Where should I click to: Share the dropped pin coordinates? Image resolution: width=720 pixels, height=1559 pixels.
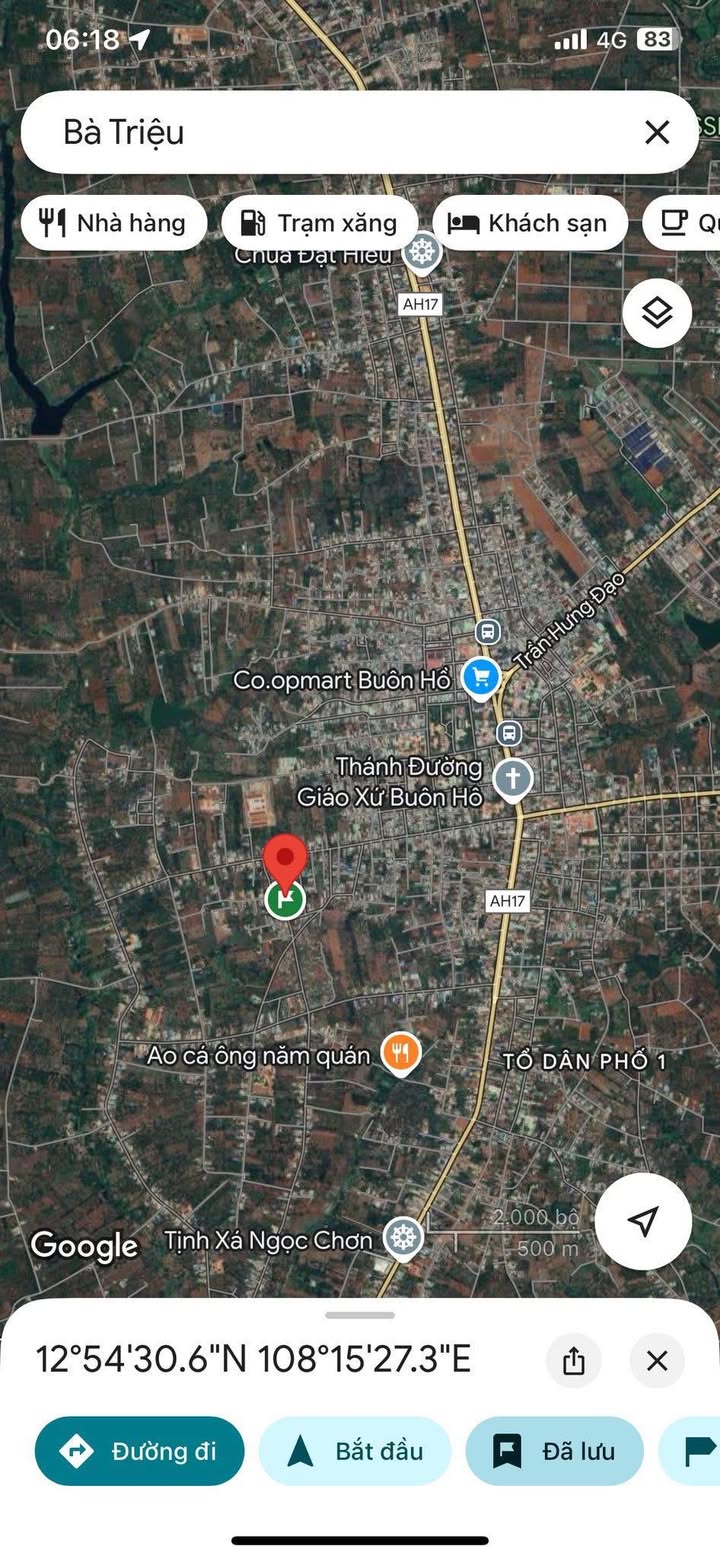tap(574, 1361)
